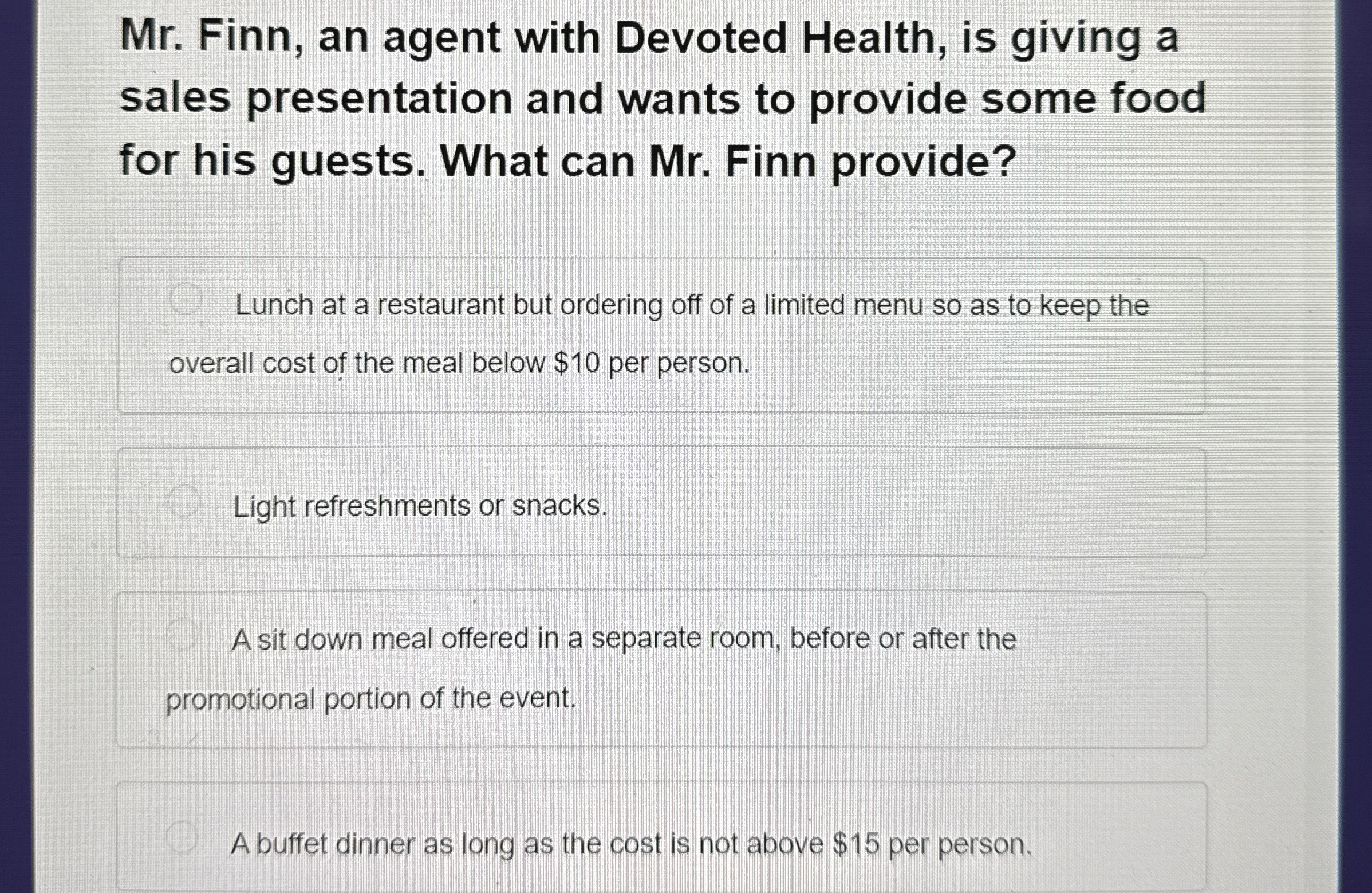
Task: Mark the 'A buffet dinner' answer option
Action: [182, 837]
